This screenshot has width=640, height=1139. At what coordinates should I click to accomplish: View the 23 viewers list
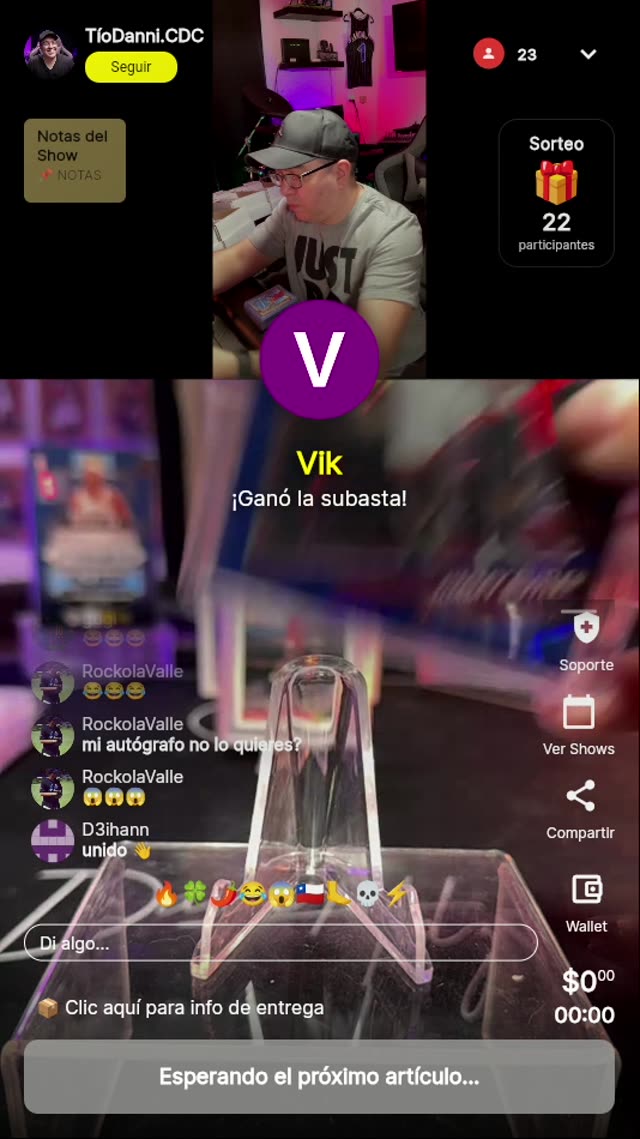click(x=506, y=55)
